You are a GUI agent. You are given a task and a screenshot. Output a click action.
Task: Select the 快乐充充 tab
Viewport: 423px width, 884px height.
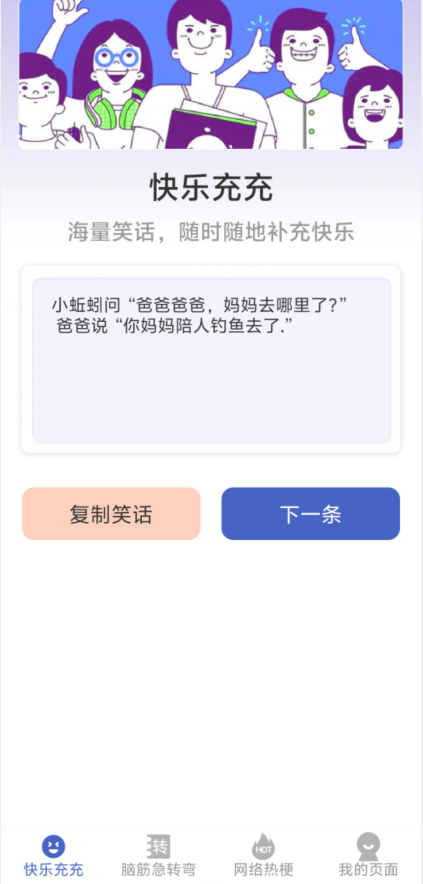tap(54, 856)
